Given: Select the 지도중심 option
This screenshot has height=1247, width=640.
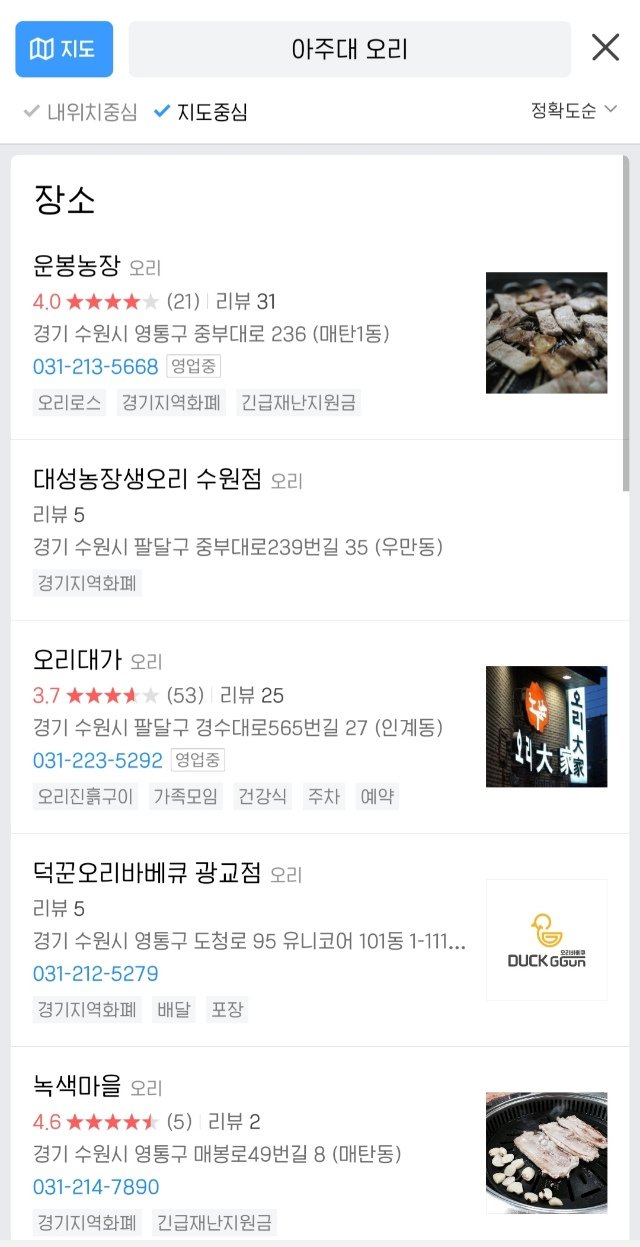Looking at the screenshot, I should [x=201, y=112].
